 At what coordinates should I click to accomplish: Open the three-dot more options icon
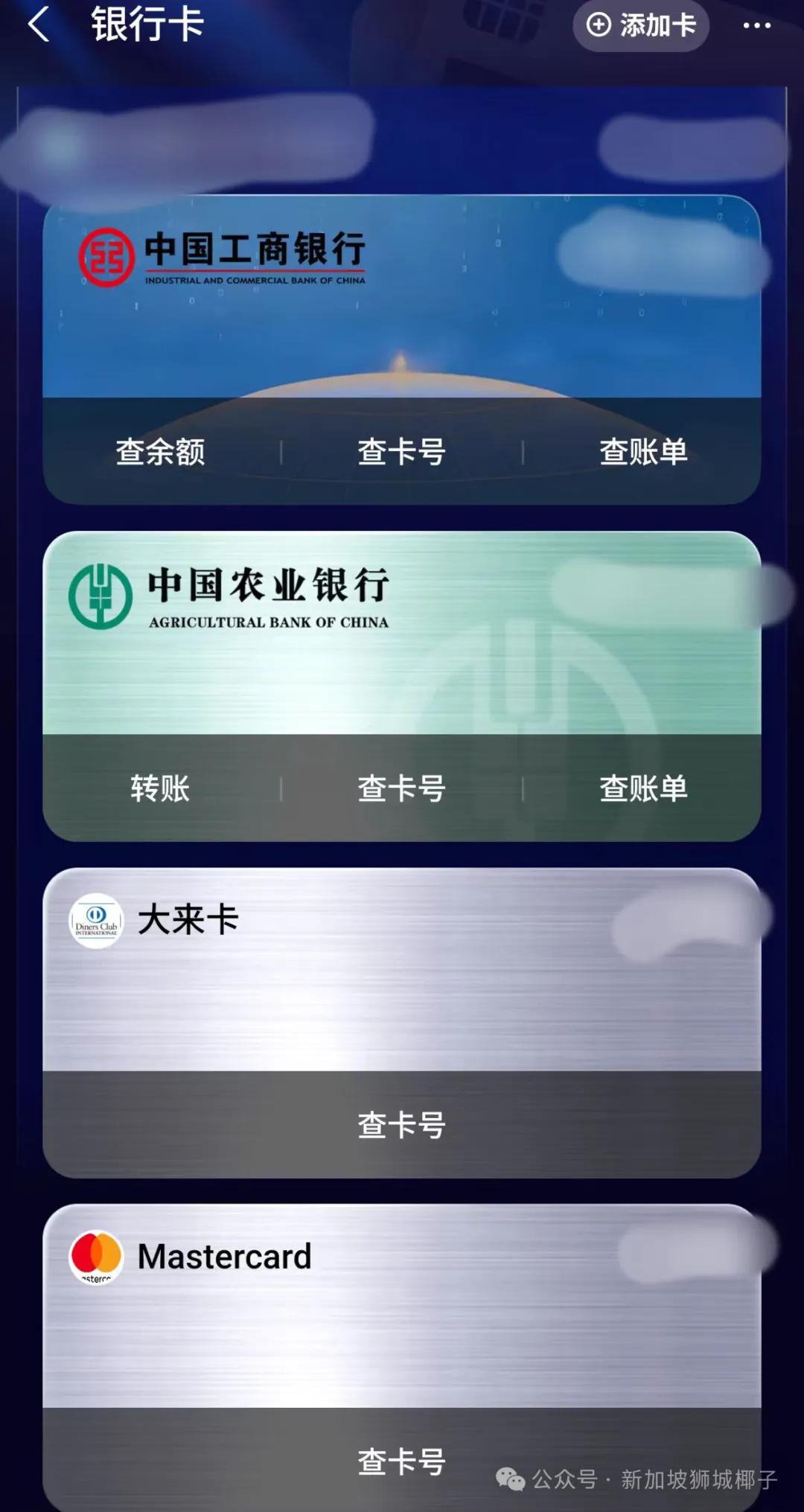click(x=756, y=25)
